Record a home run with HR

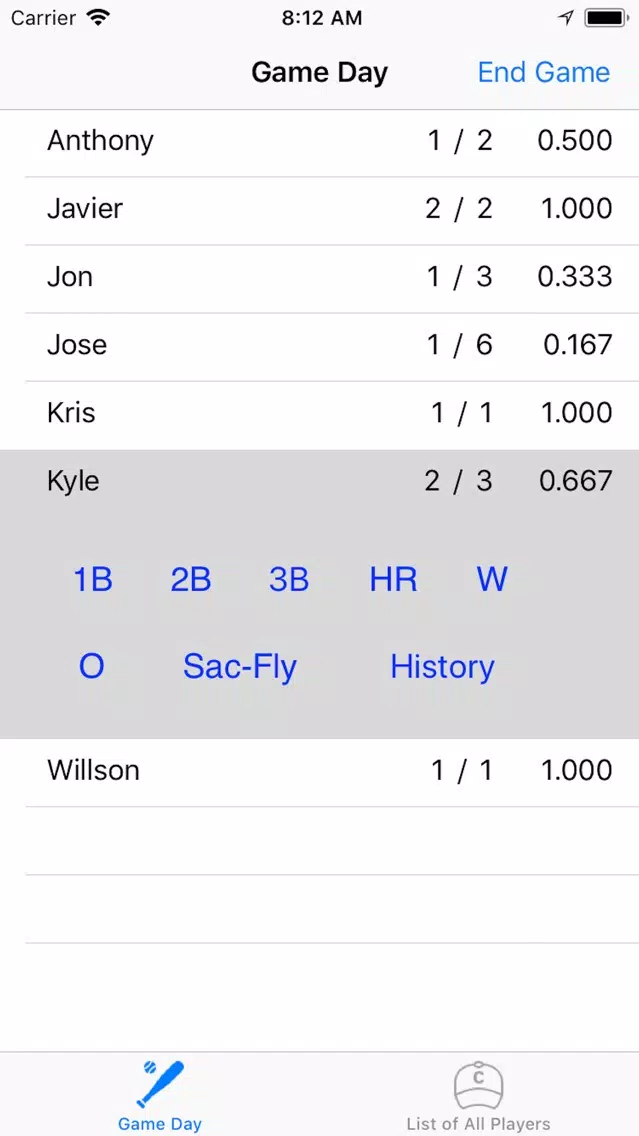click(393, 580)
